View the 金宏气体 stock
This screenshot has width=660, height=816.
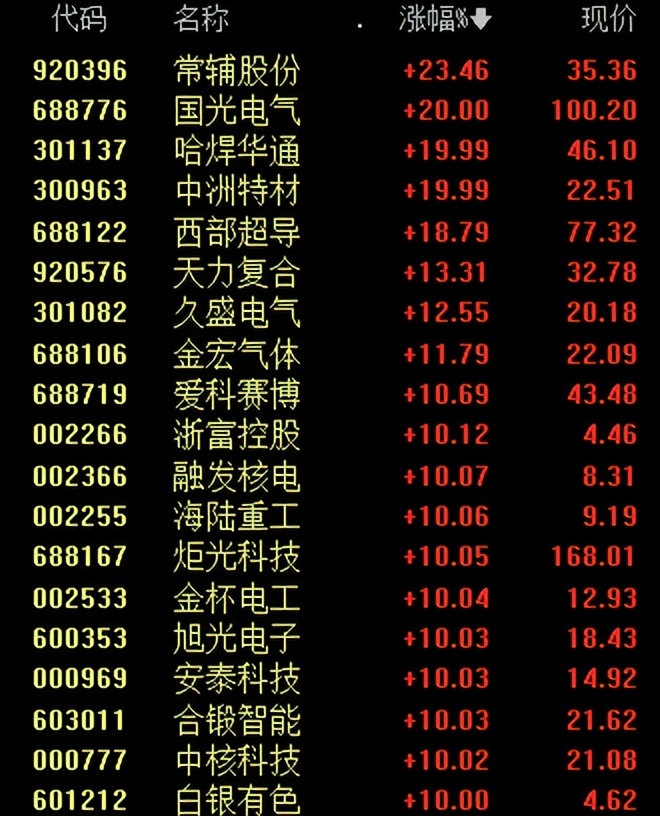point(236,354)
